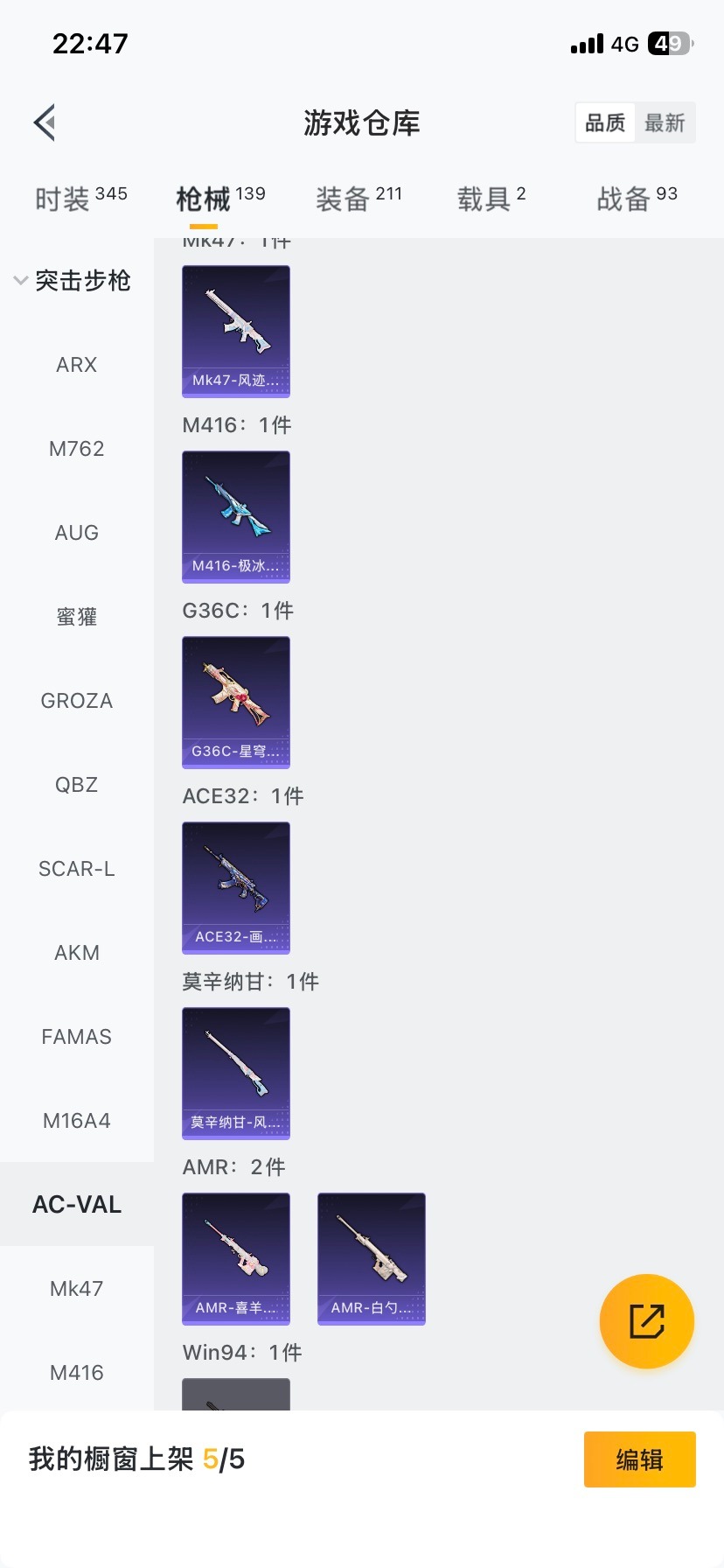View the G36C-星穹 skin
This screenshot has height=1568, width=724.
pos(236,702)
